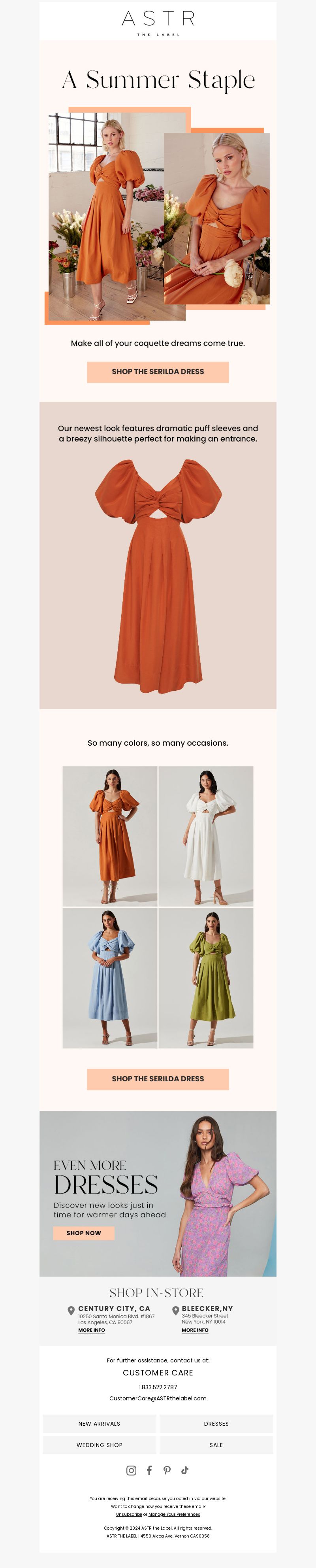Open ASTR's TikTok page
Image resolution: width=316 pixels, height=1568 pixels.
coord(185,1470)
